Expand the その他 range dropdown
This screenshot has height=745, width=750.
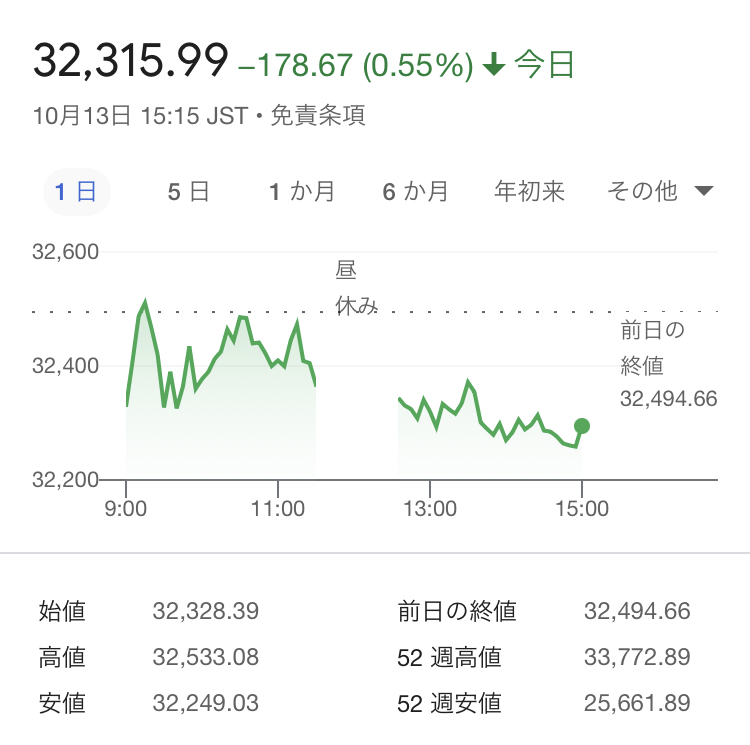coord(660,192)
